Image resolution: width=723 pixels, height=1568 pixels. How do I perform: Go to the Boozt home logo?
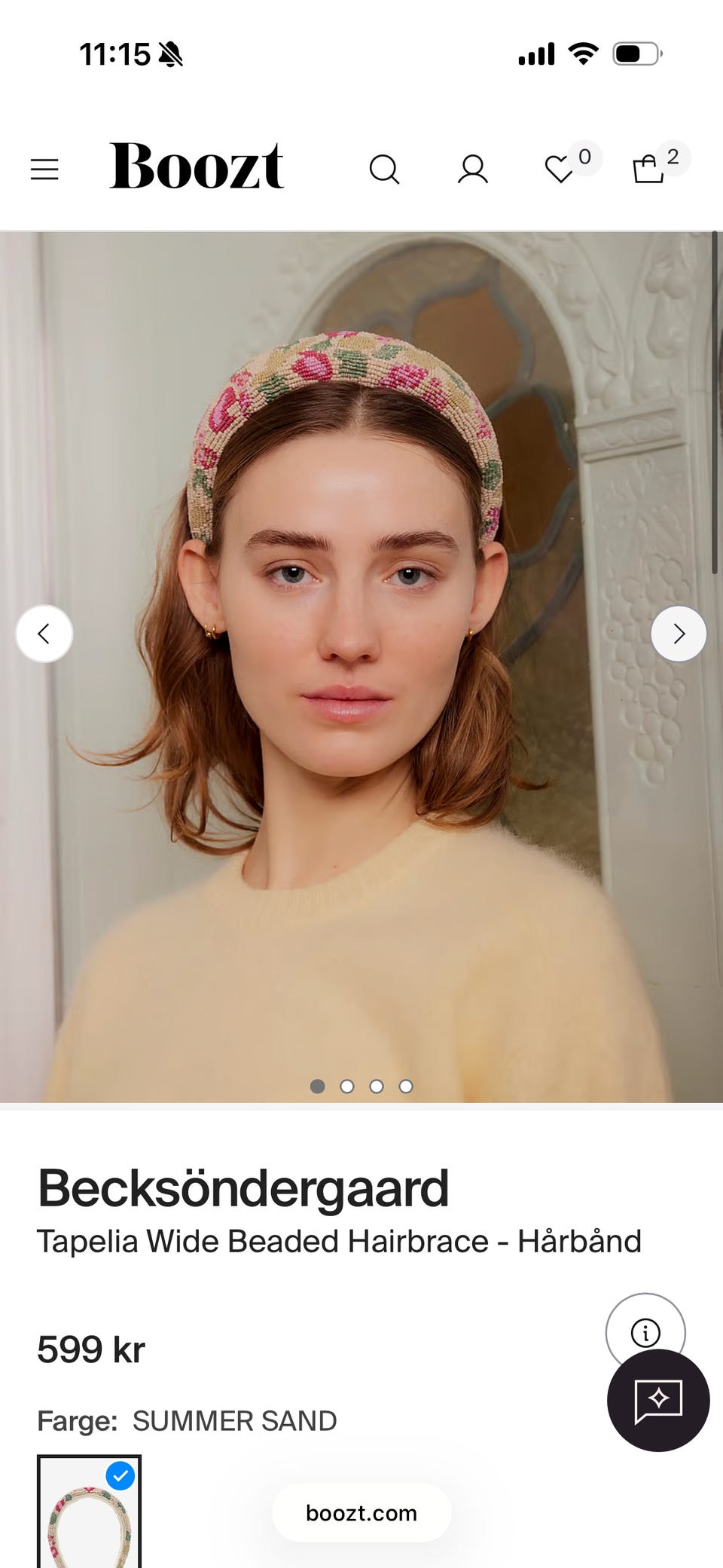pos(197,166)
